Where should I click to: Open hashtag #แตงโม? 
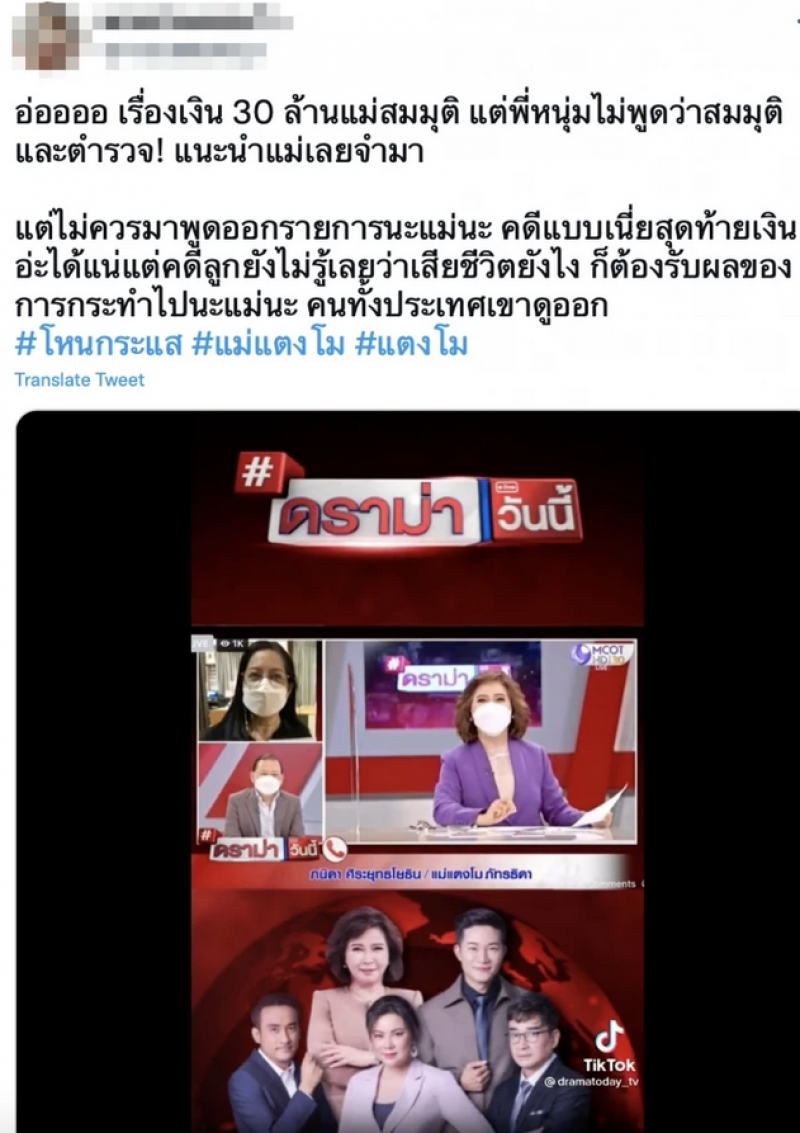pos(412,345)
